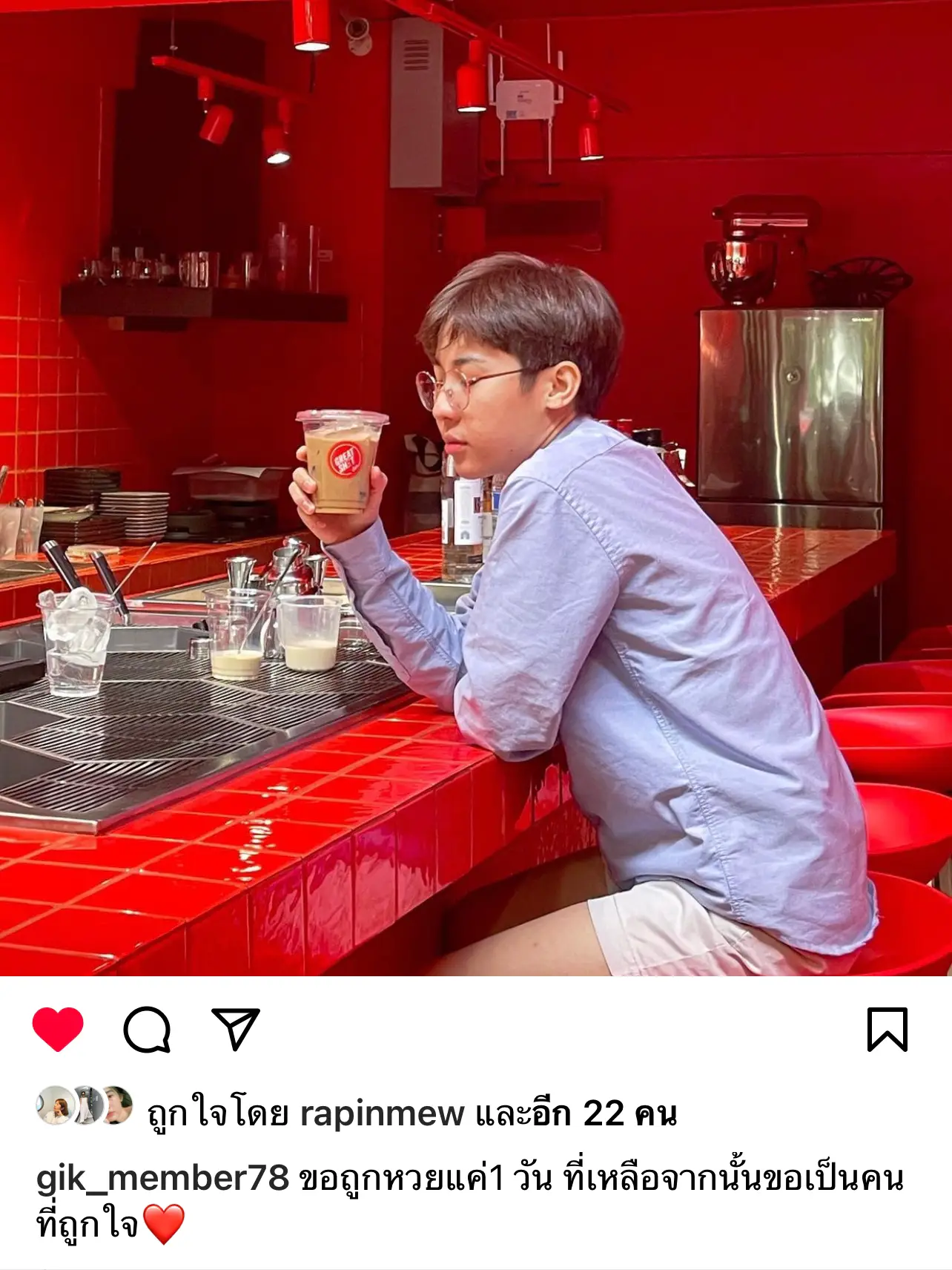Open comments with speech bubble icon
Image resolution: width=952 pixels, height=1270 pixels.
point(147,1029)
